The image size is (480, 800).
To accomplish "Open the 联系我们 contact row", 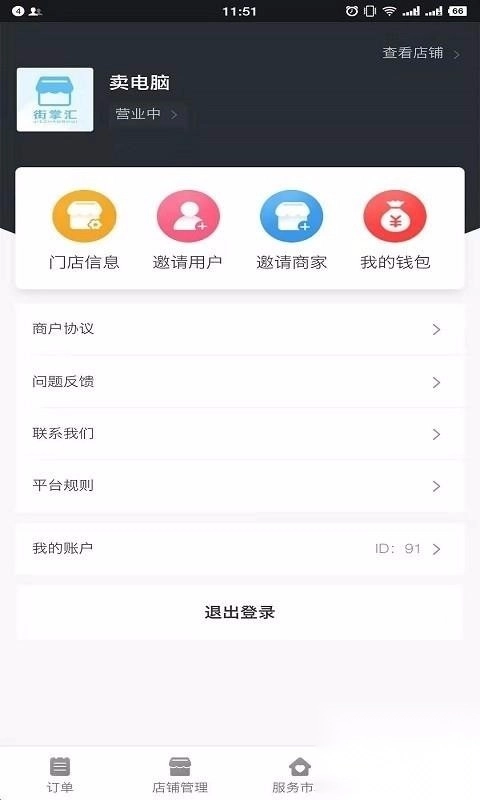I will [240, 434].
